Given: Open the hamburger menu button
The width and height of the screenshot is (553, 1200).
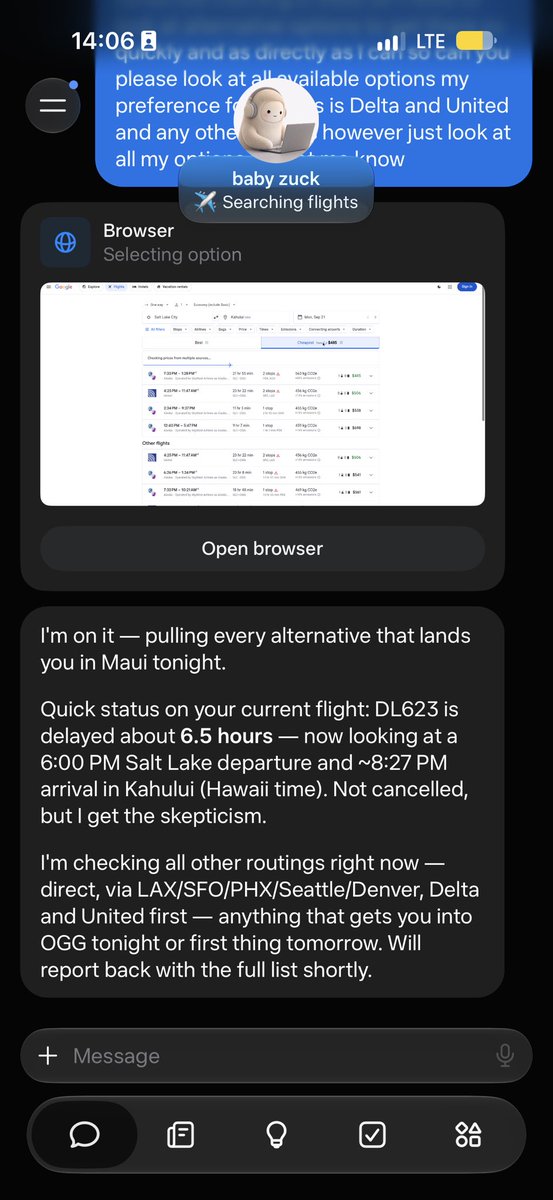Looking at the screenshot, I should (53, 106).
